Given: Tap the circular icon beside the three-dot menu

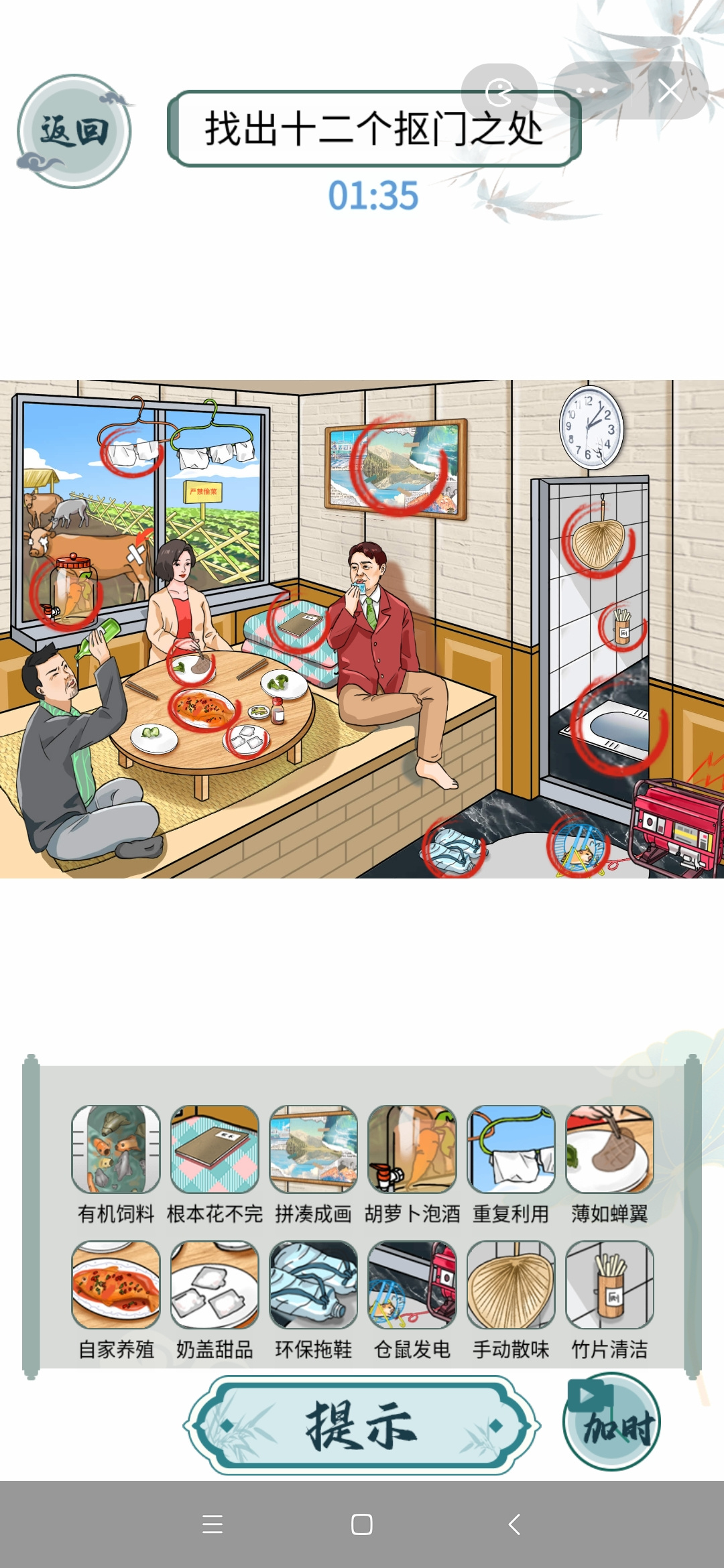Looking at the screenshot, I should (499, 91).
